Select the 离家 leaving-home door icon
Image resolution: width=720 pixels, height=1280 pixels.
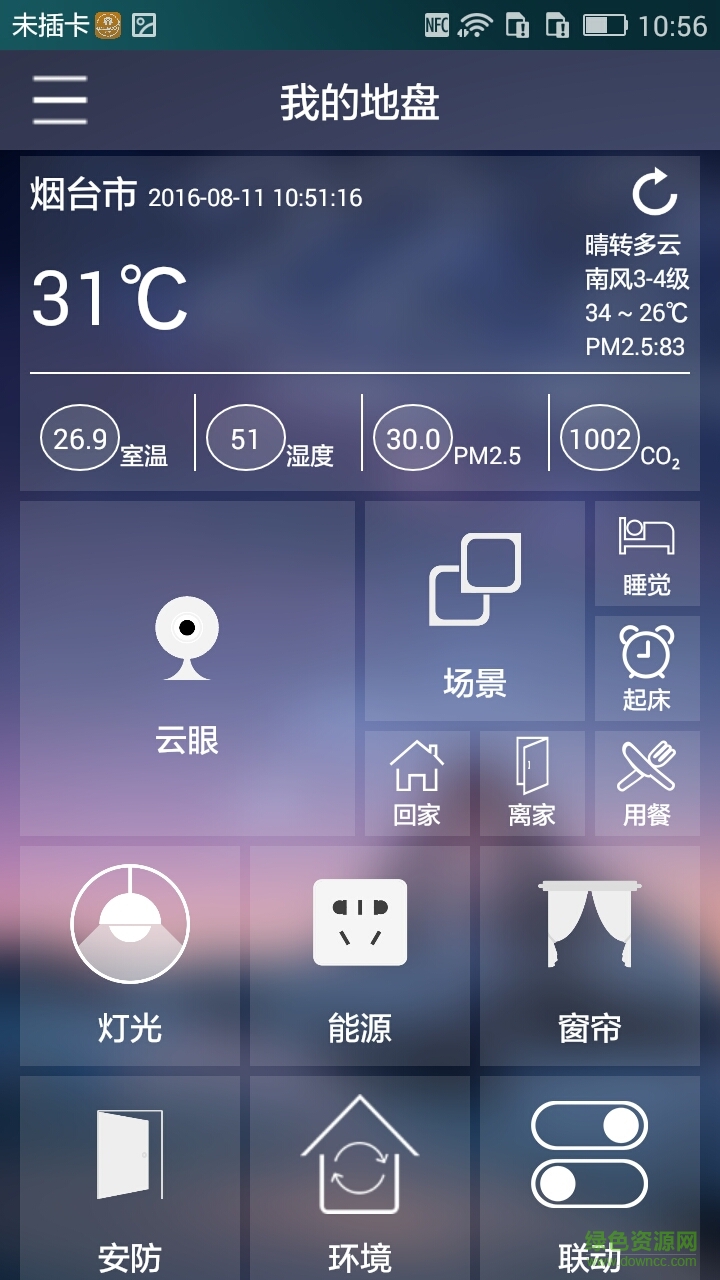coord(532,783)
